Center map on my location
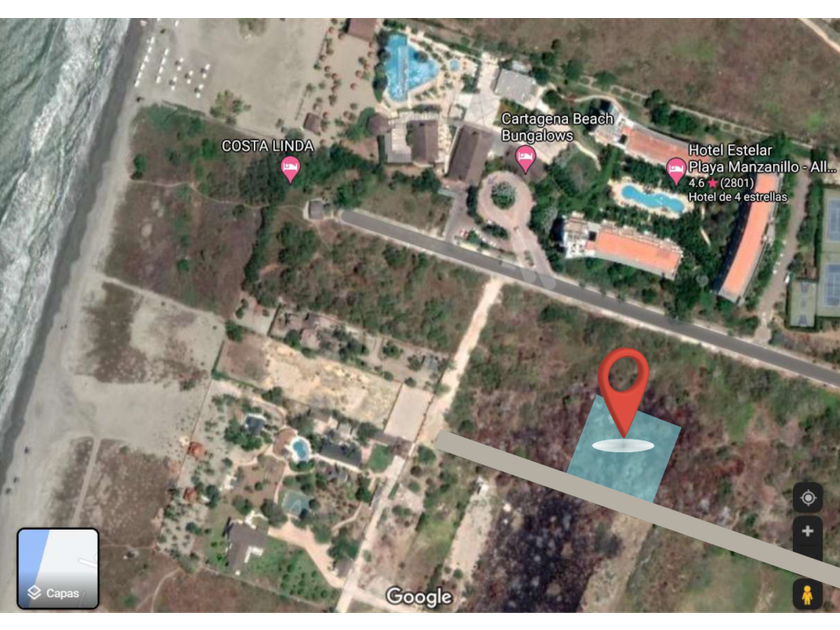 tap(807, 497)
